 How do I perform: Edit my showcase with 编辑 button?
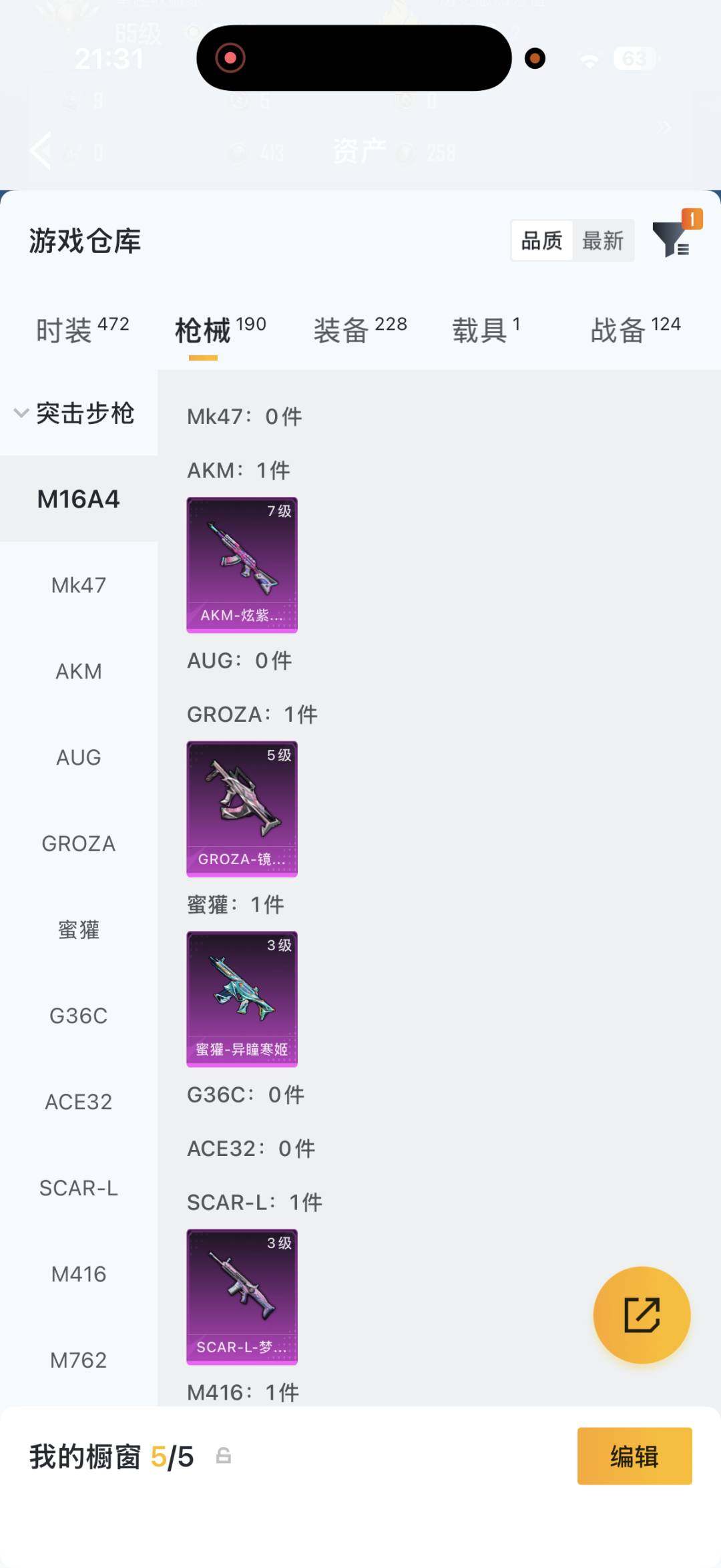click(x=634, y=1456)
